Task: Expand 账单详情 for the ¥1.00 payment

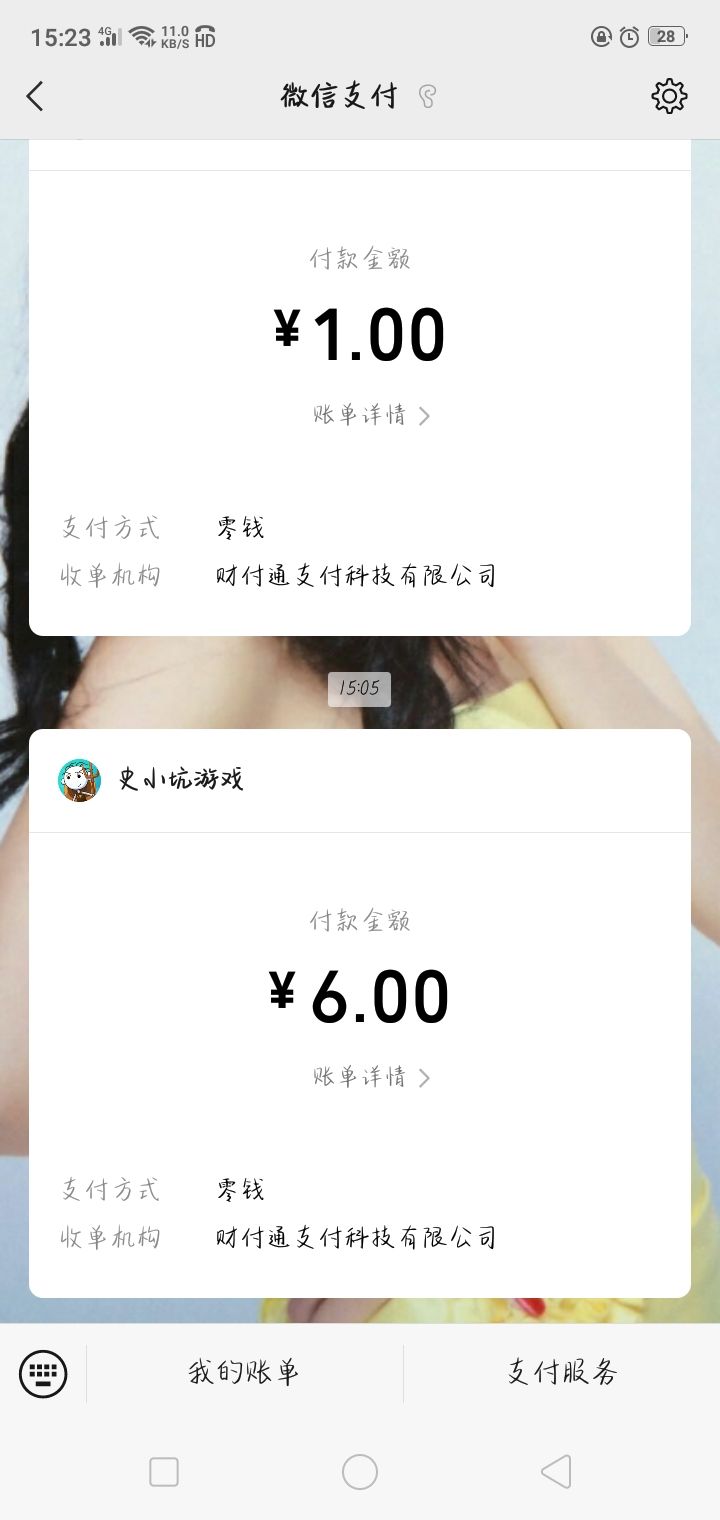Action: 360,416
